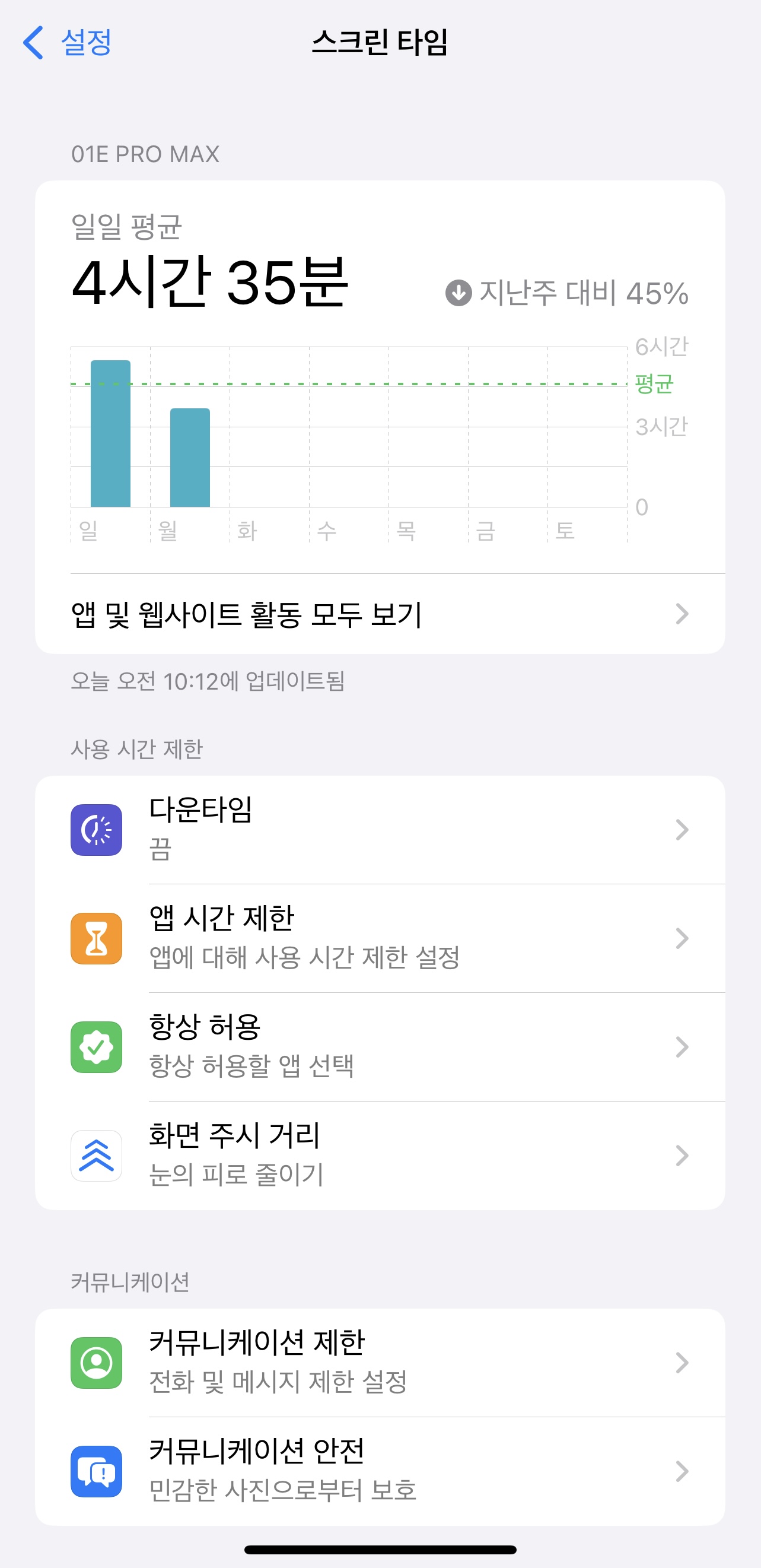Open 항상 허용 row
Screen dimensions: 761x1568
pos(380,1046)
